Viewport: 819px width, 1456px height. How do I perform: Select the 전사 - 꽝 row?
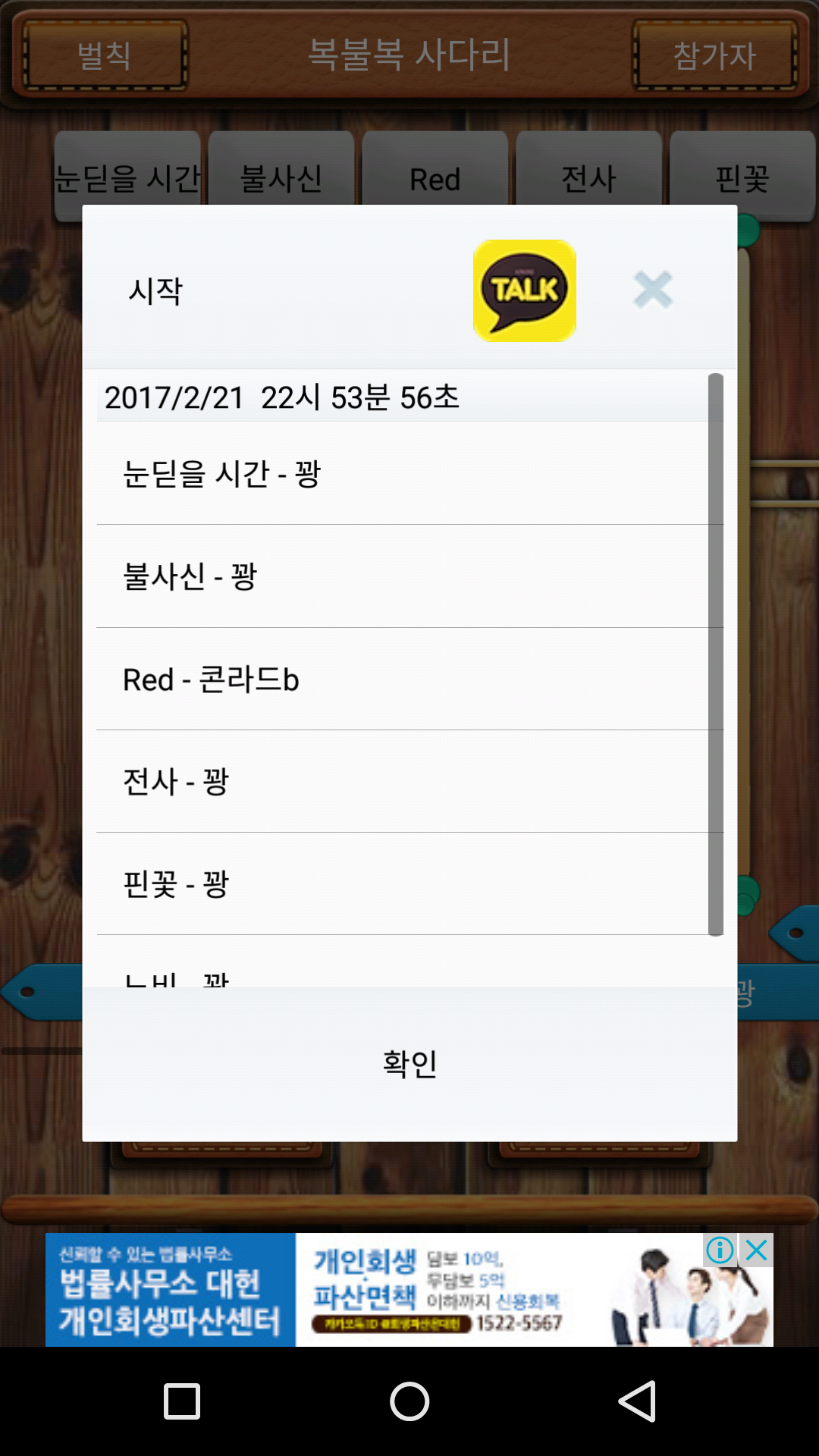[409, 781]
